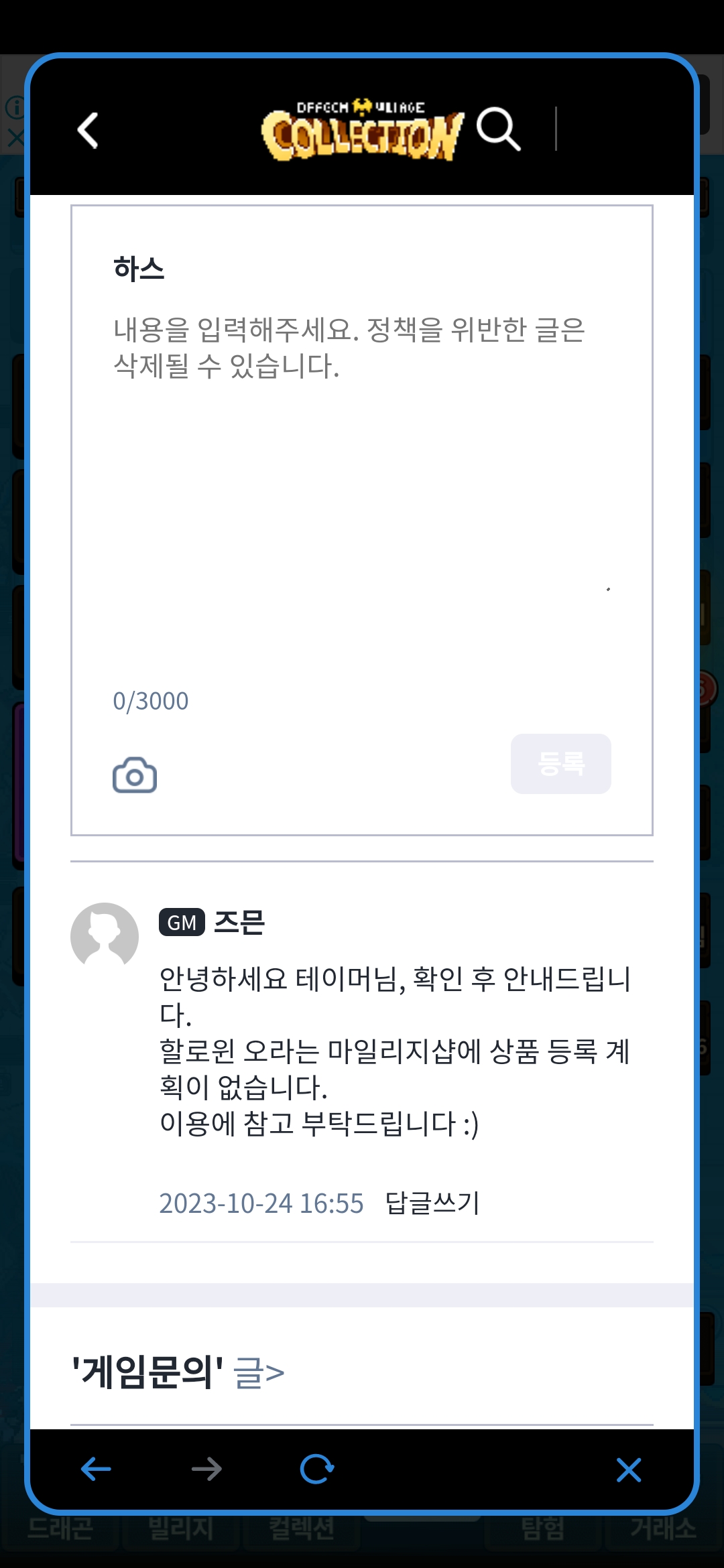Viewport: 724px width, 1568px height.
Task: Go back using the header arrow
Action: [x=88, y=130]
